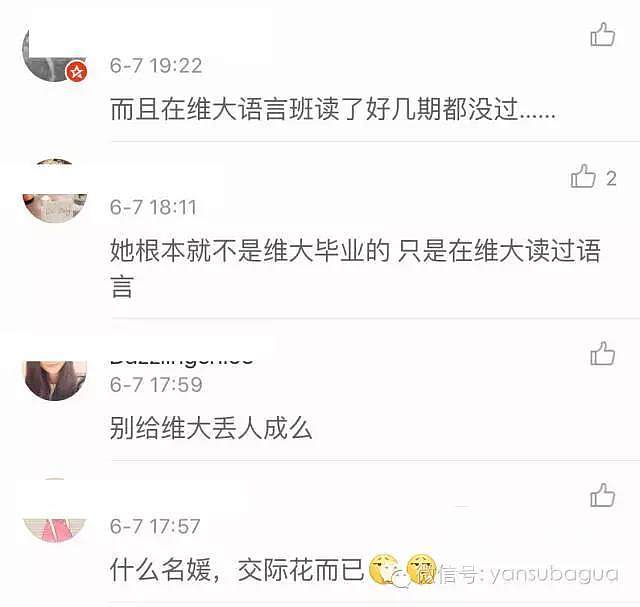This screenshot has width=640, height=607.
Task: Like the 6-7 19:22 comment
Action: point(602,36)
